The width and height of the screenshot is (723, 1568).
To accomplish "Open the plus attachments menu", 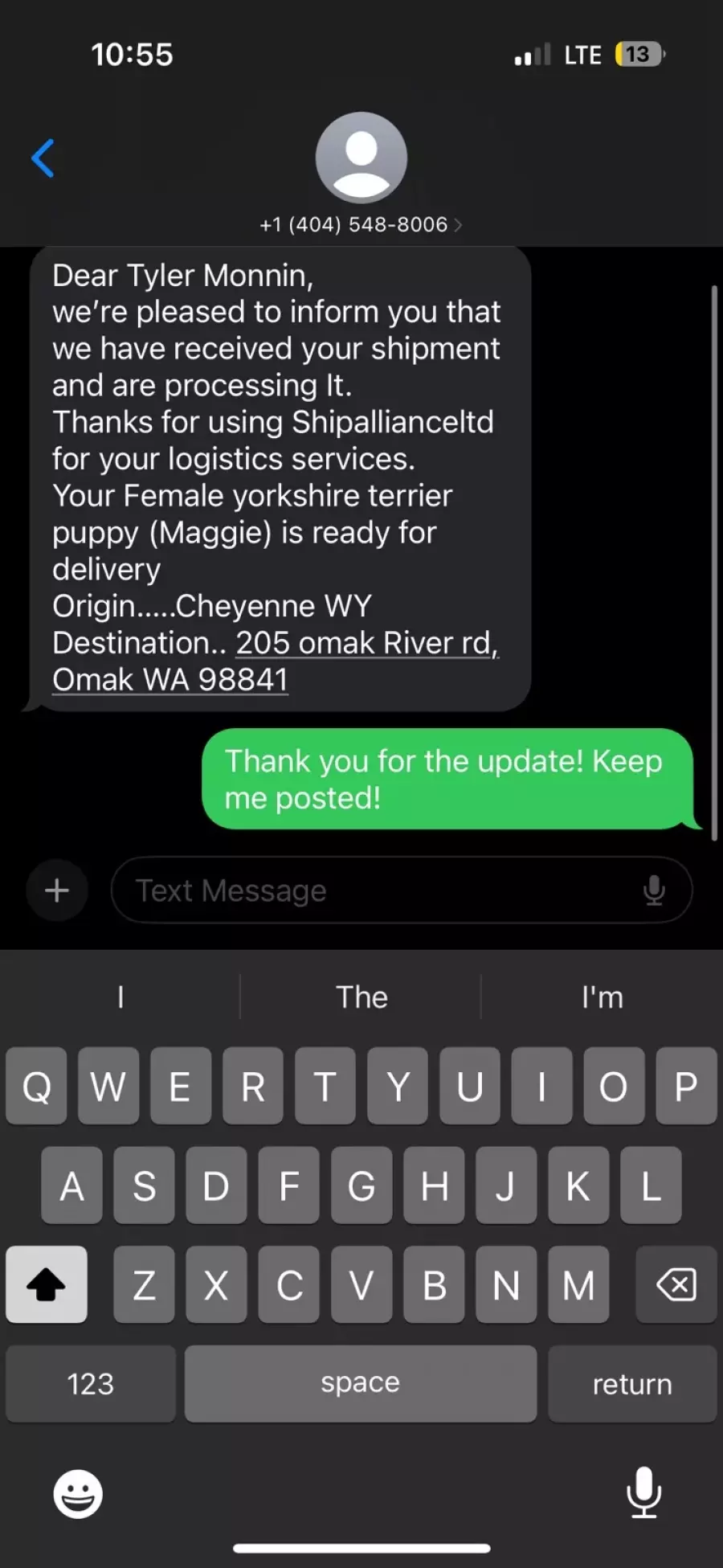I will pyautogui.click(x=57, y=890).
